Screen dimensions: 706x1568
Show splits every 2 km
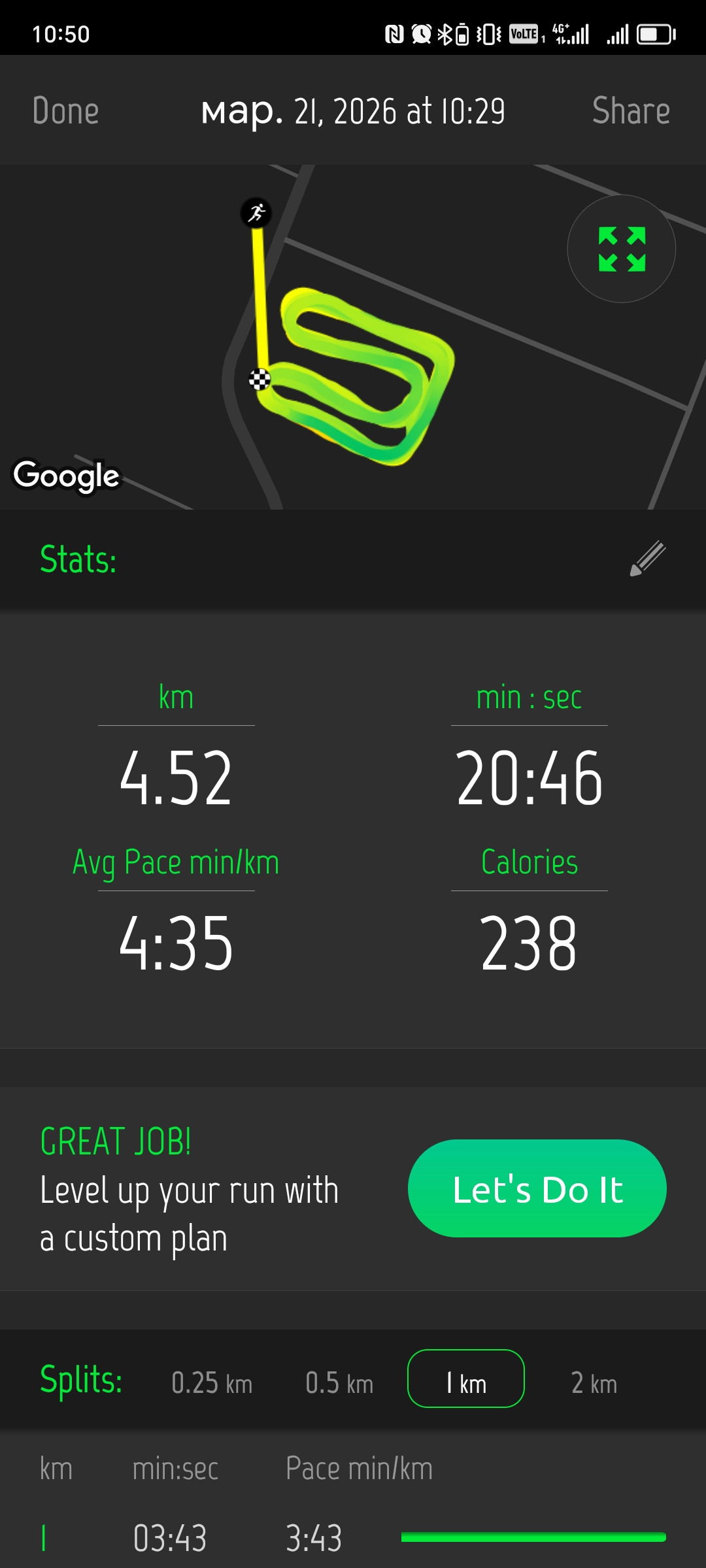click(x=594, y=1383)
